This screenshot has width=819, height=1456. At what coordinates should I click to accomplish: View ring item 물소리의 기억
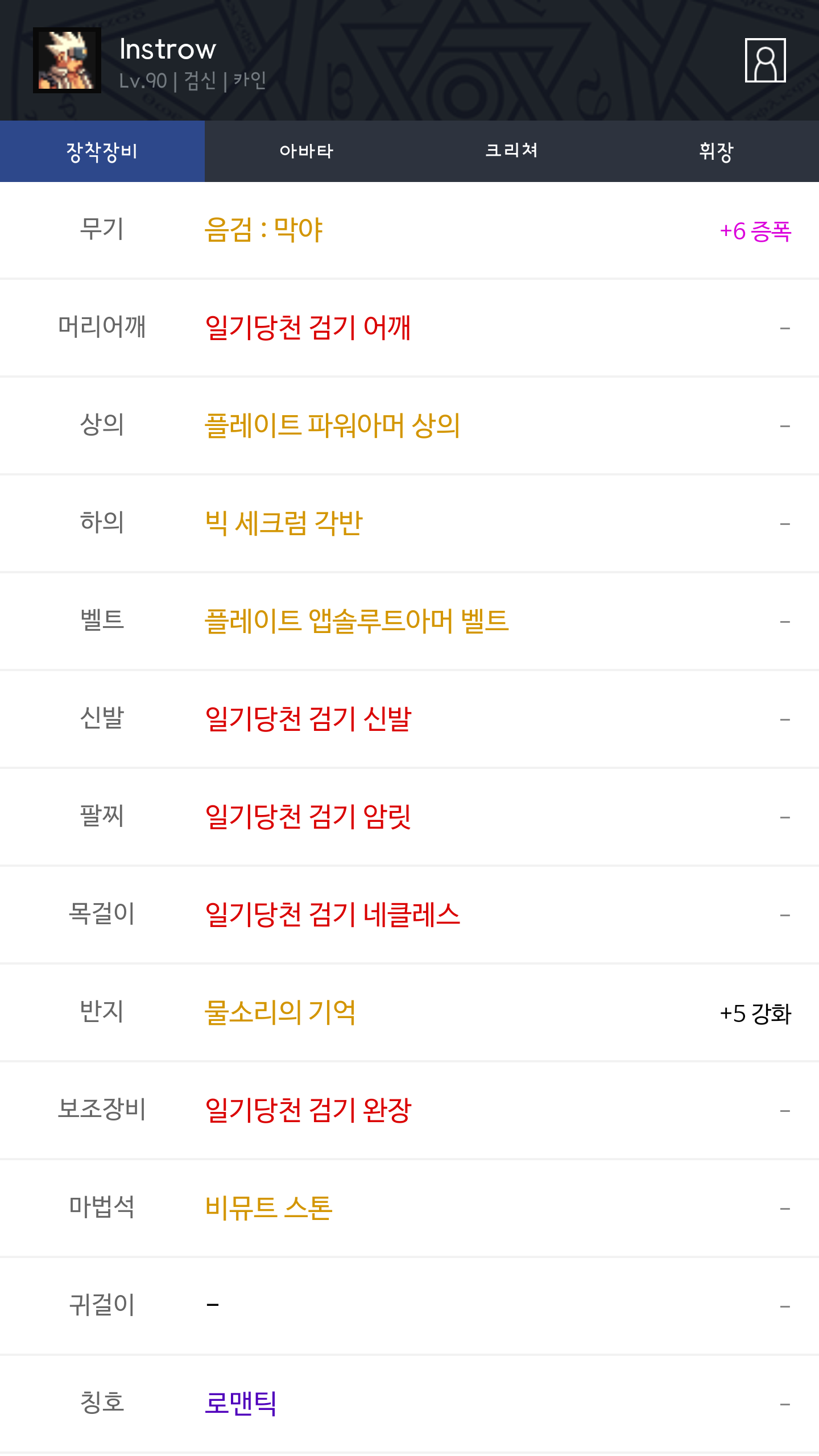click(x=280, y=1013)
